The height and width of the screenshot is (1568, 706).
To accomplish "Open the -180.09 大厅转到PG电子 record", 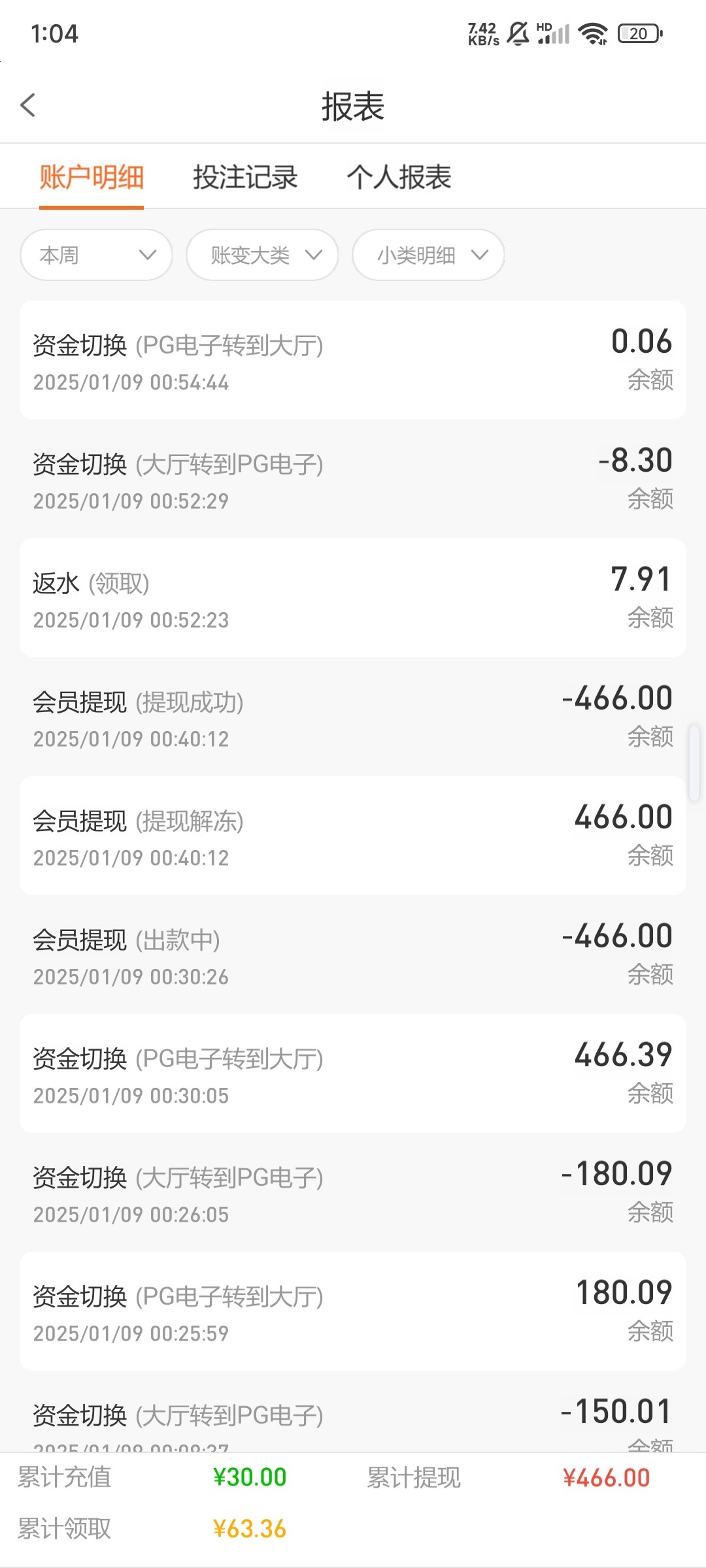I will [353, 1192].
